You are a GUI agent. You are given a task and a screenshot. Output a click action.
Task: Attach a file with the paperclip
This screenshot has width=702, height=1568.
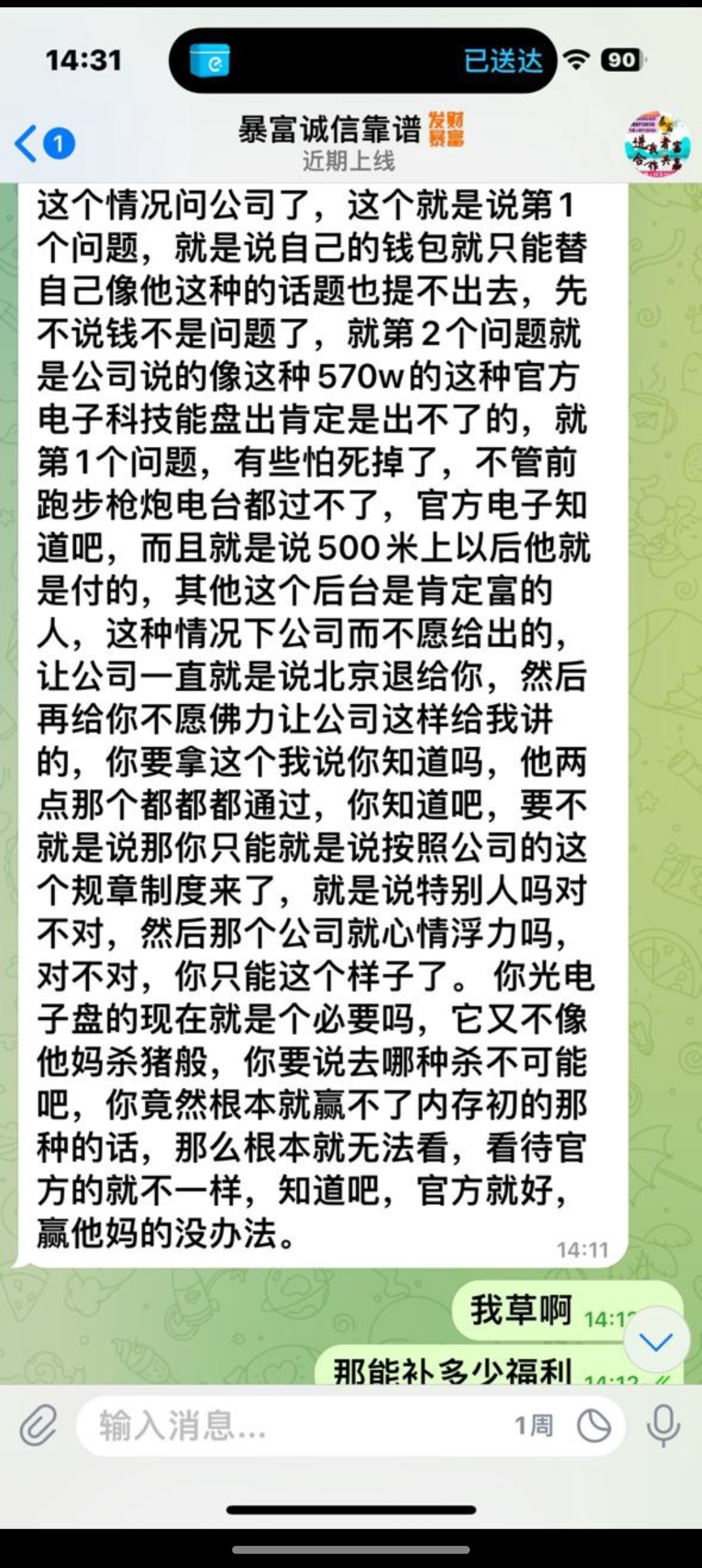(x=38, y=1425)
